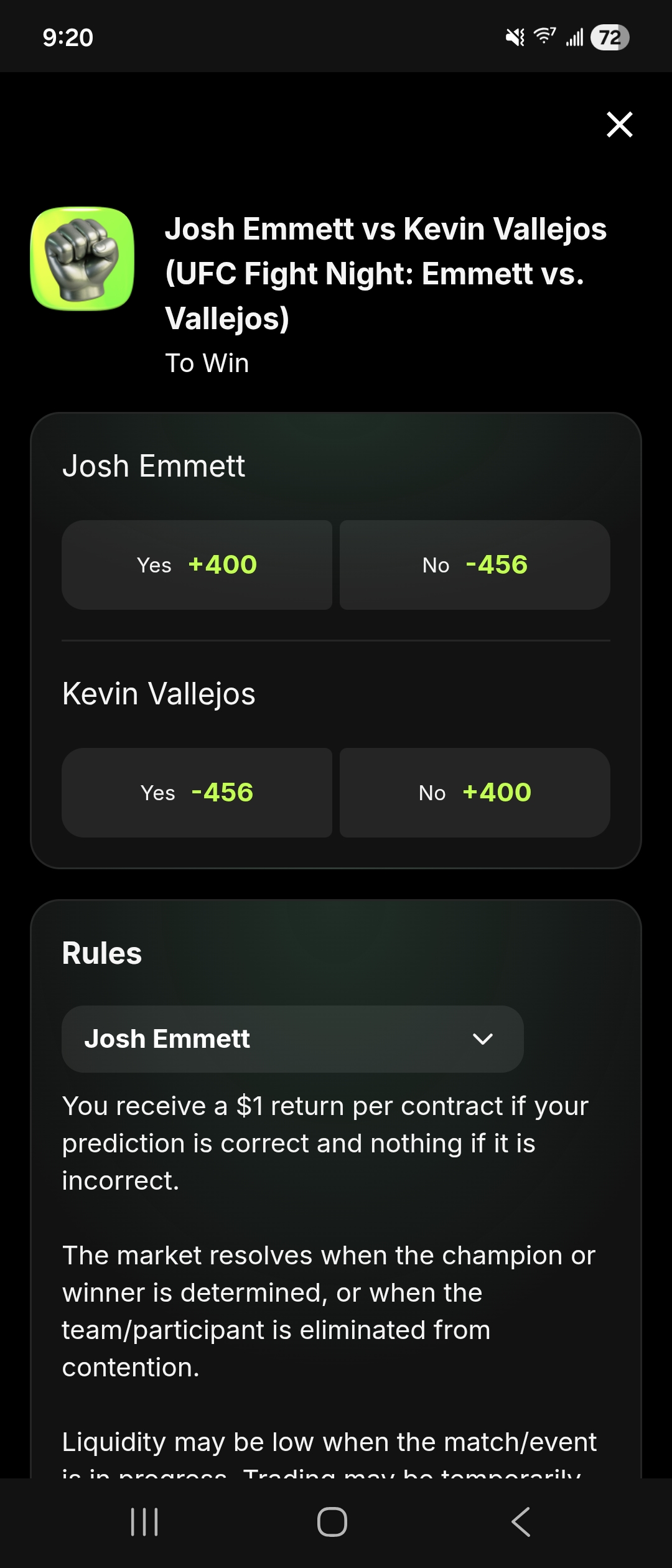Close the Emmett vs Vallejos market sheet
The image size is (672, 1568).
pyautogui.click(x=619, y=124)
